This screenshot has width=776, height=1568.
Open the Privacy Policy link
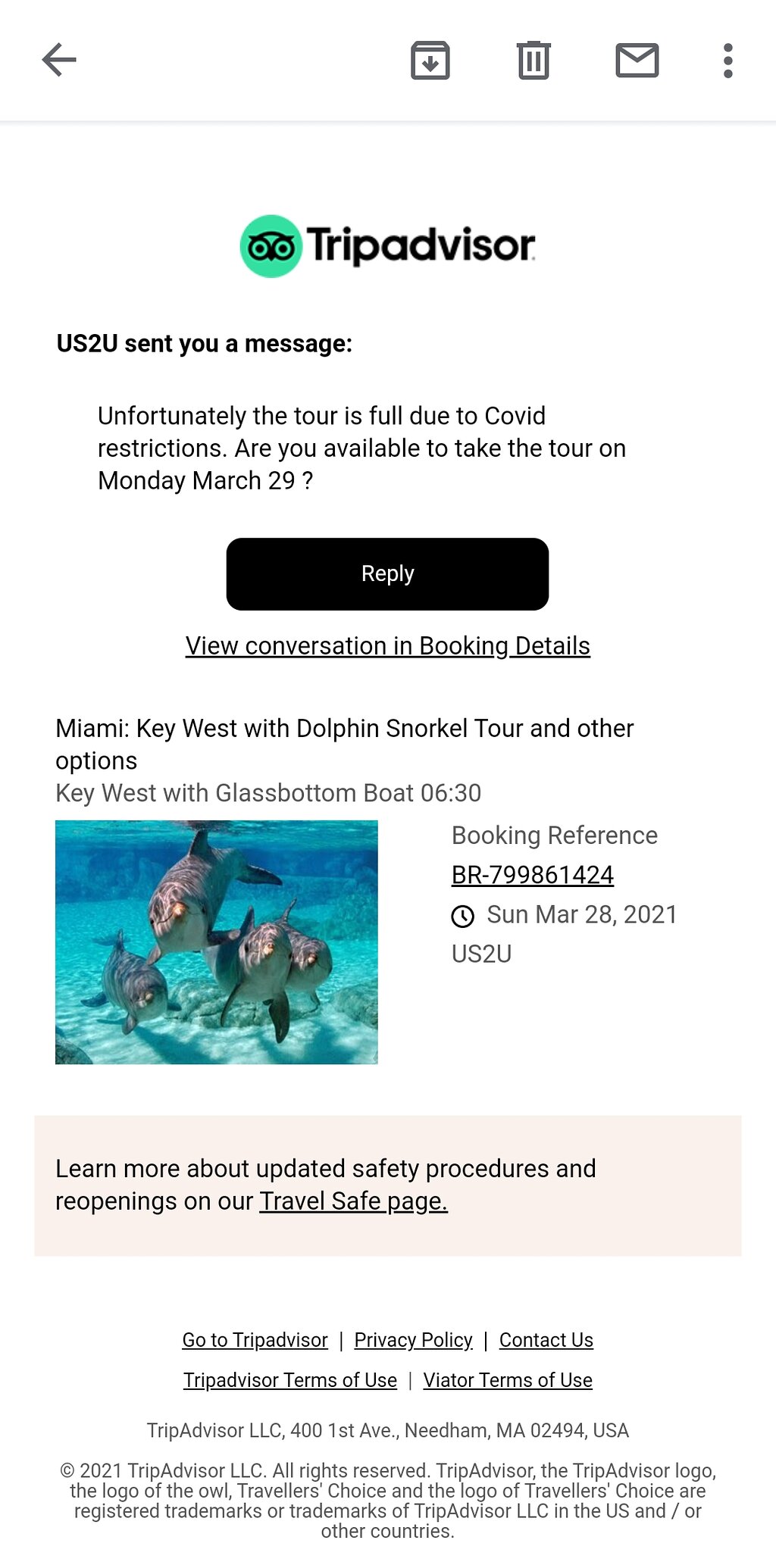(413, 1340)
